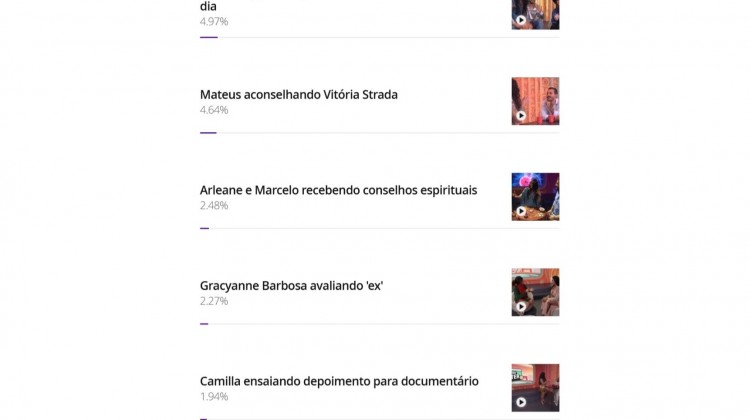Play the video with 4.97% of votes
This screenshot has height=420, width=750.
[x=535, y=15]
